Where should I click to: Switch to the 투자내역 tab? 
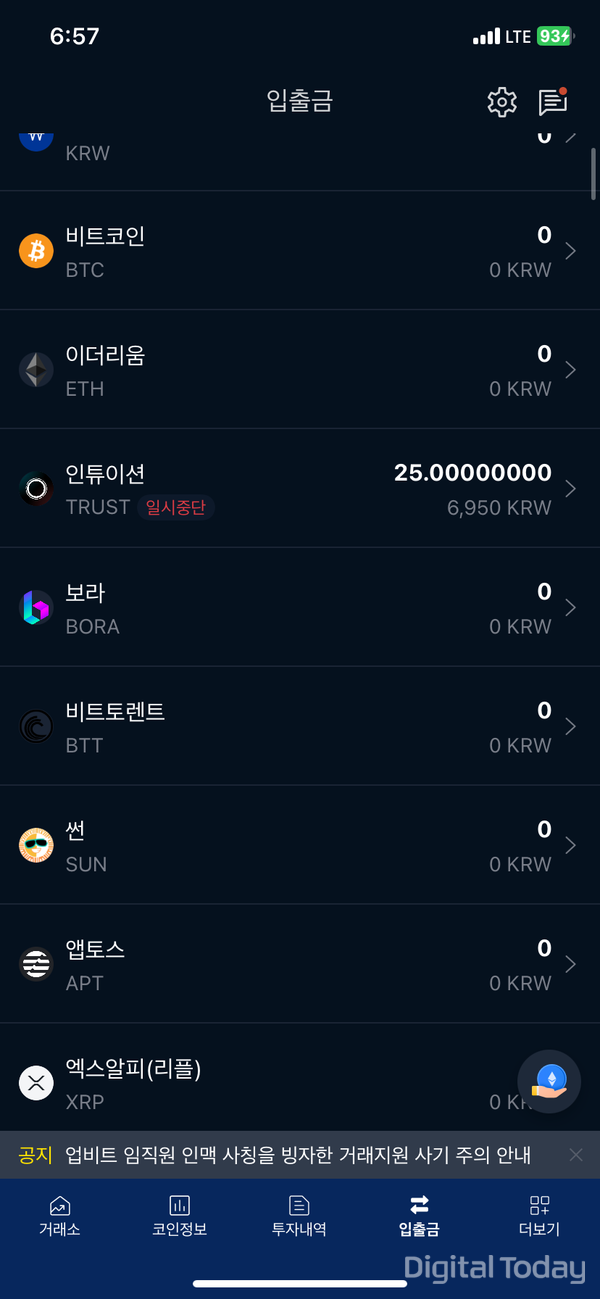(299, 1215)
